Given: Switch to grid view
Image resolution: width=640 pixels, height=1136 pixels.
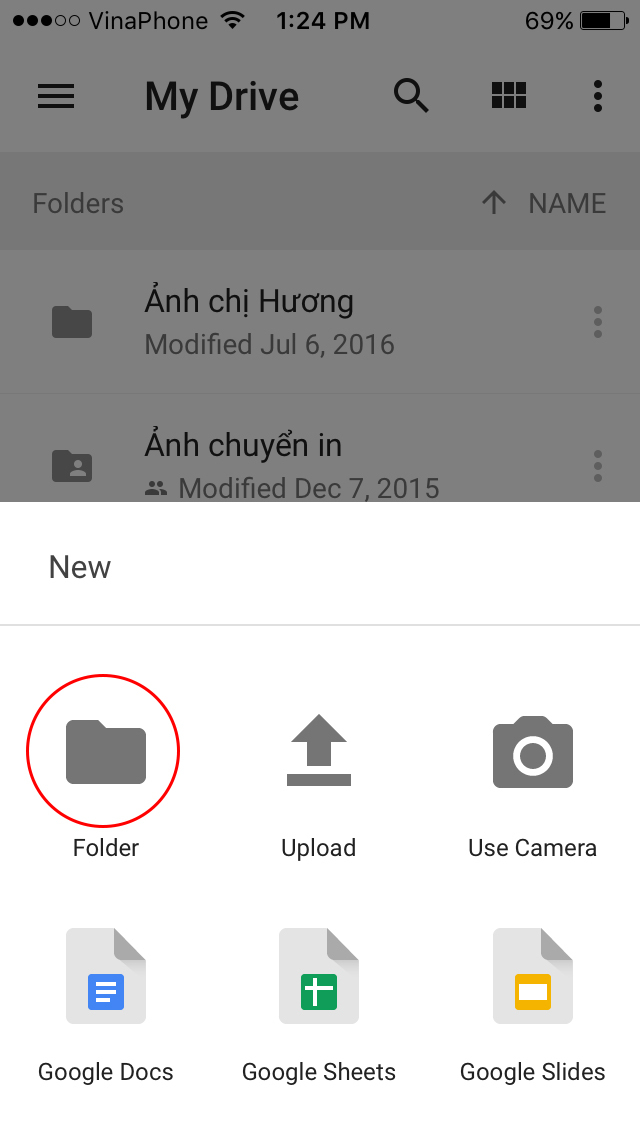Looking at the screenshot, I should coord(509,96).
